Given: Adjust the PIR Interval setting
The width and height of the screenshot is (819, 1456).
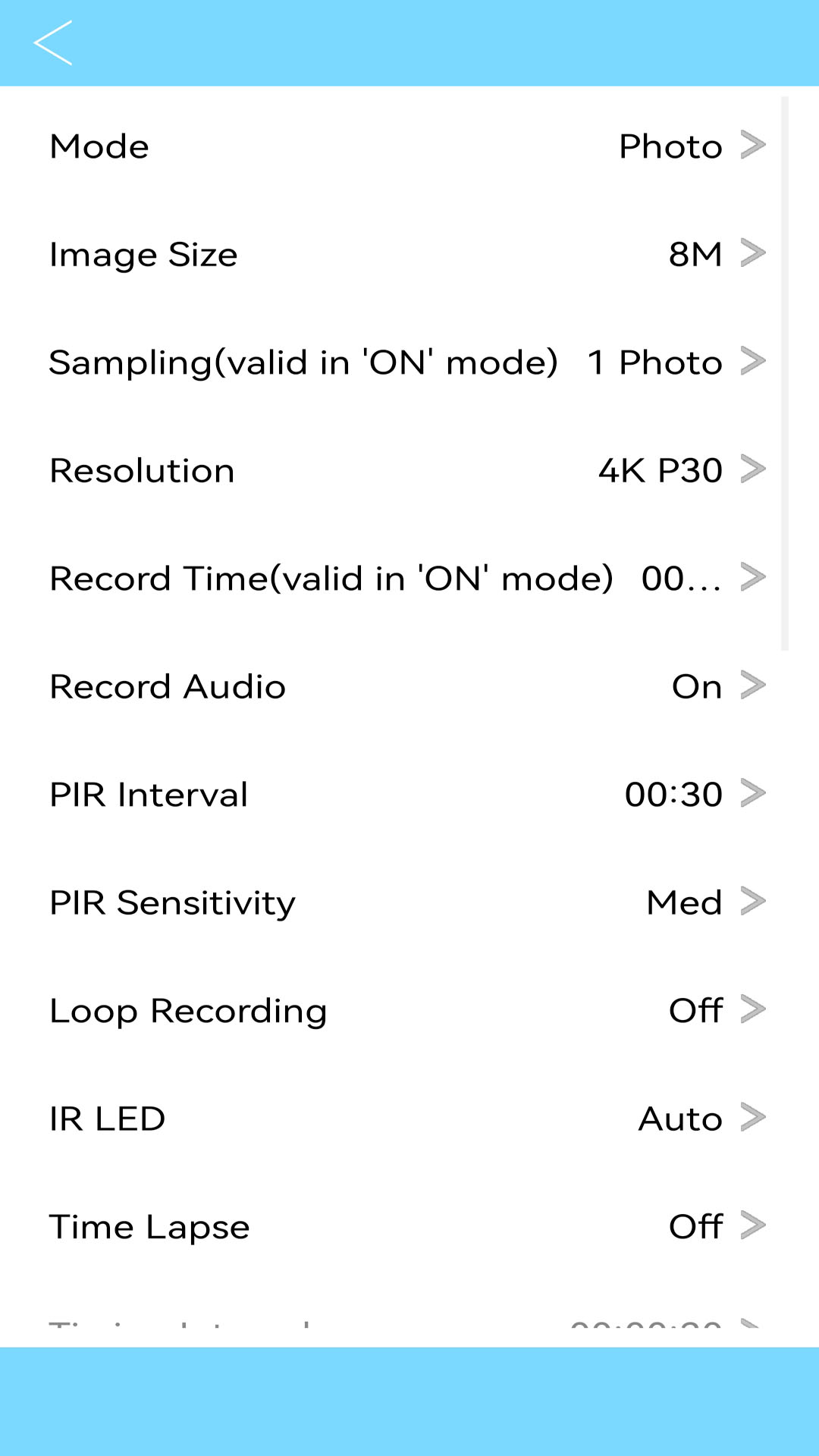Looking at the screenshot, I should click(x=408, y=795).
